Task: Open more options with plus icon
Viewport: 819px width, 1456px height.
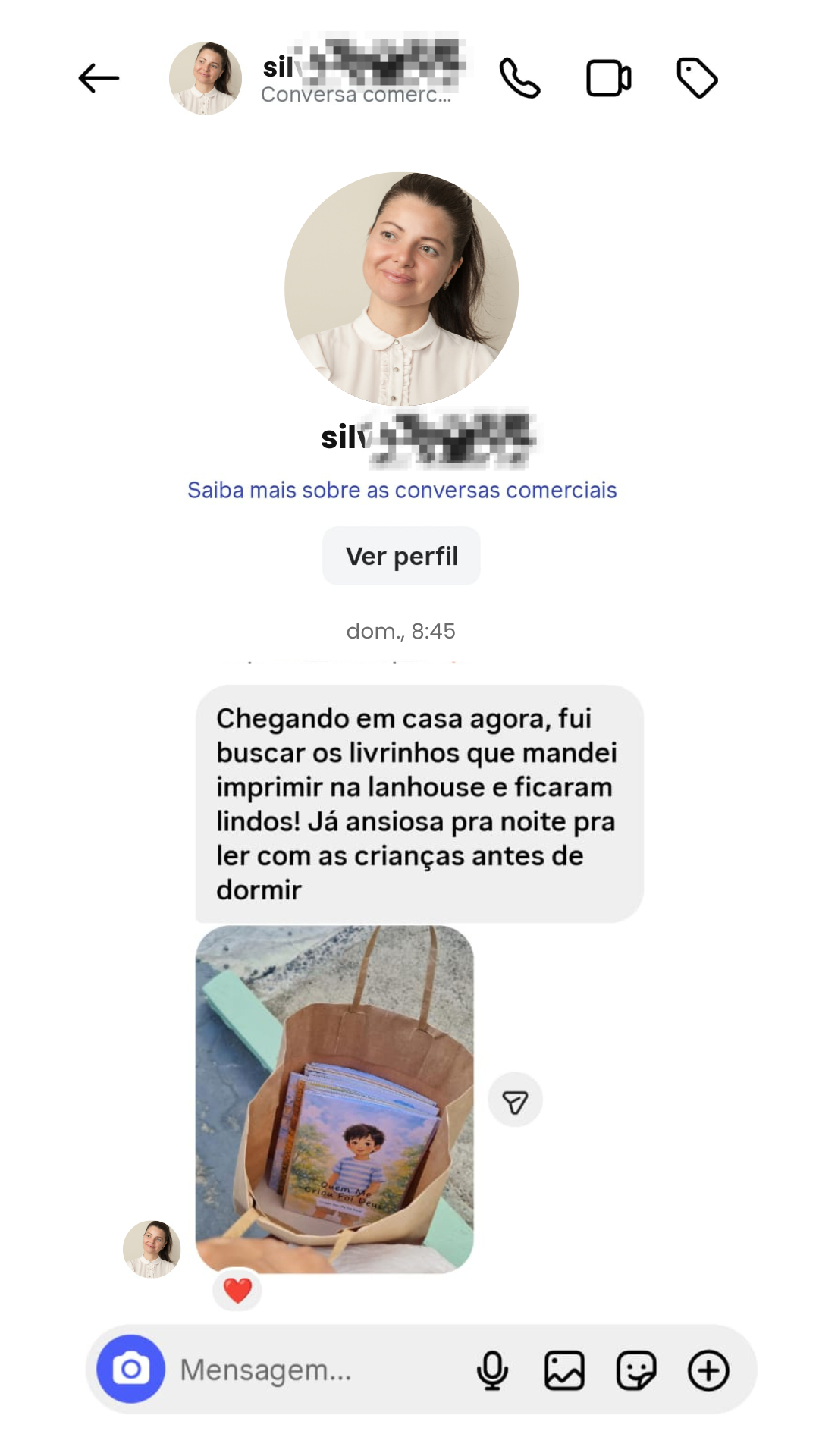Action: [708, 1370]
